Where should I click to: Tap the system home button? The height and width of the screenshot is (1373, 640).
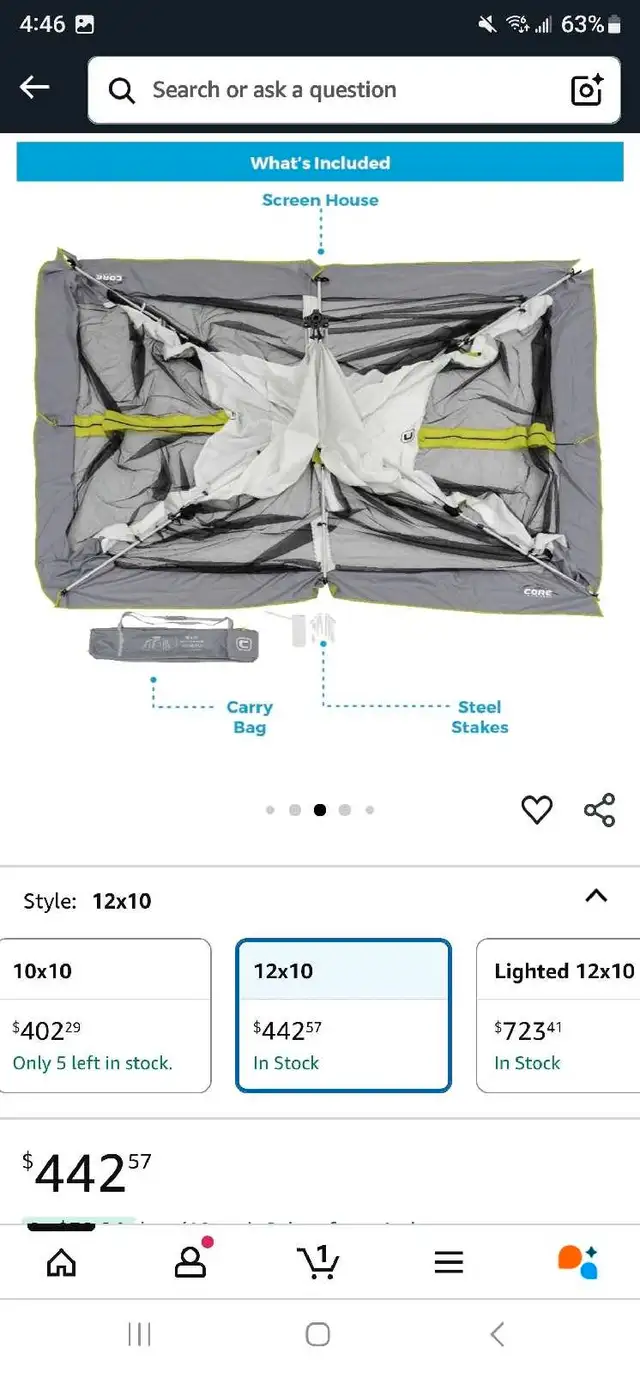318,1334
